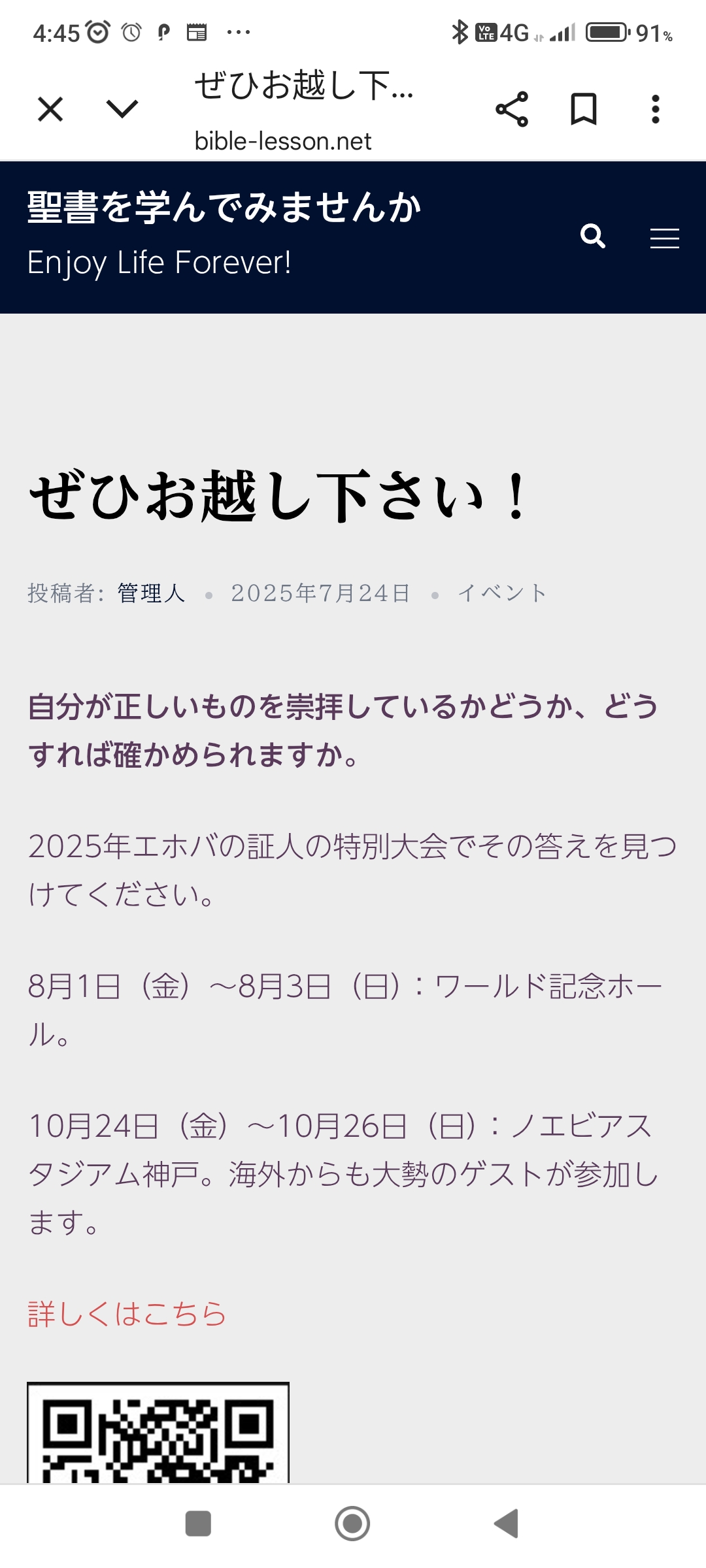The width and height of the screenshot is (706, 1568).
Task: Close the in-app browser tab
Action: [x=50, y=109]
